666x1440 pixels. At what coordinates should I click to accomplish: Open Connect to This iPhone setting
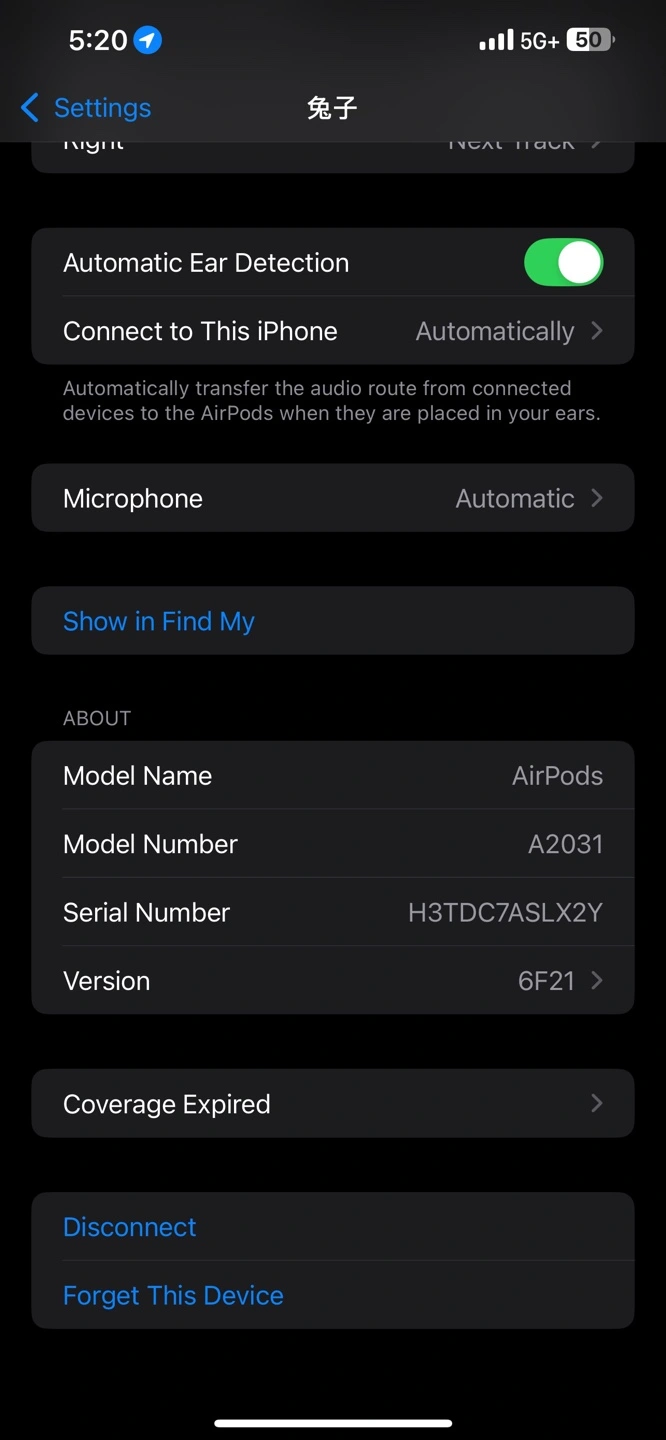[333, 331]
